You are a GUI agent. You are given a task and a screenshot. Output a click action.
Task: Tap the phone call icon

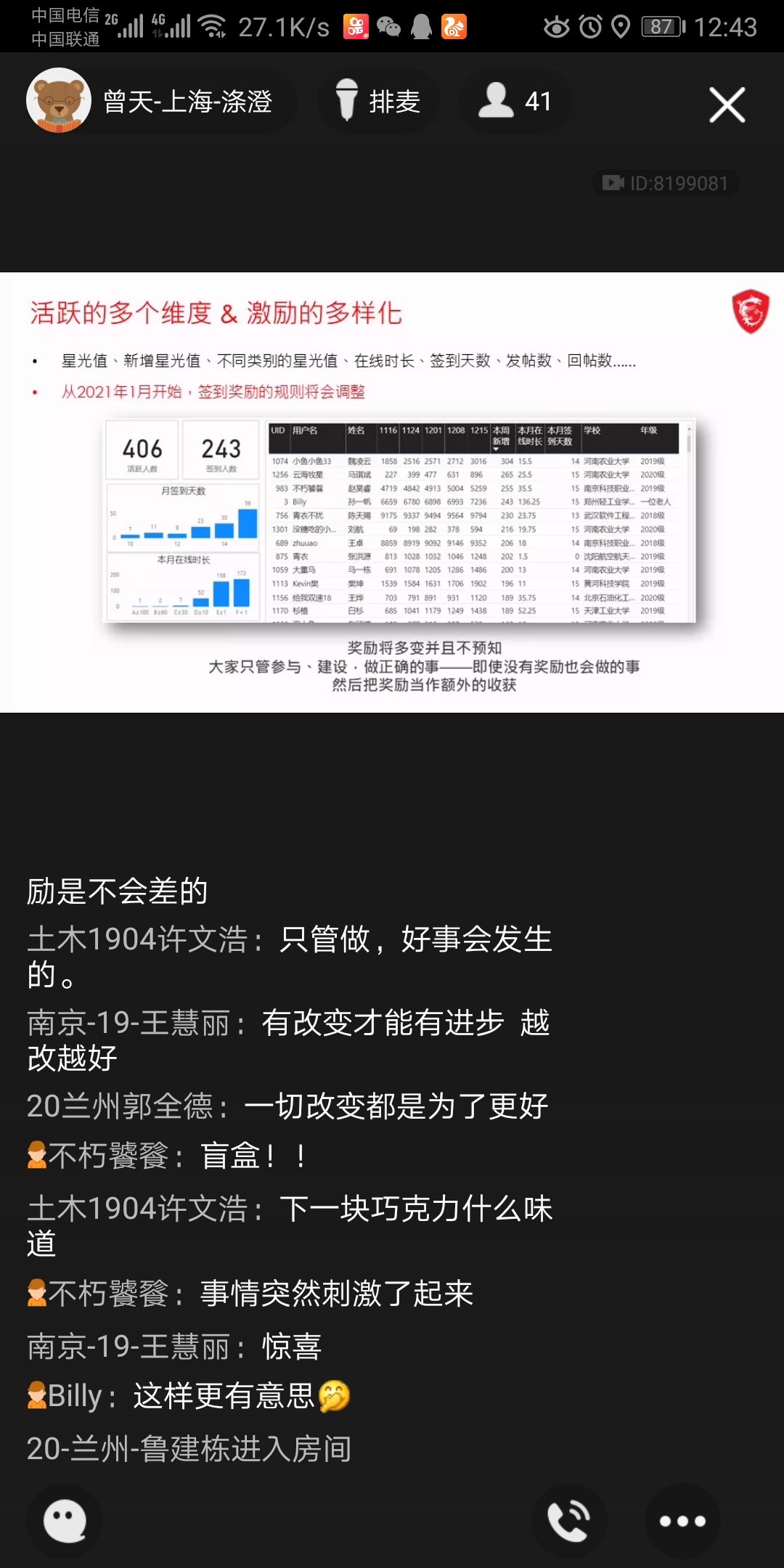click(x=569, y=1521)
